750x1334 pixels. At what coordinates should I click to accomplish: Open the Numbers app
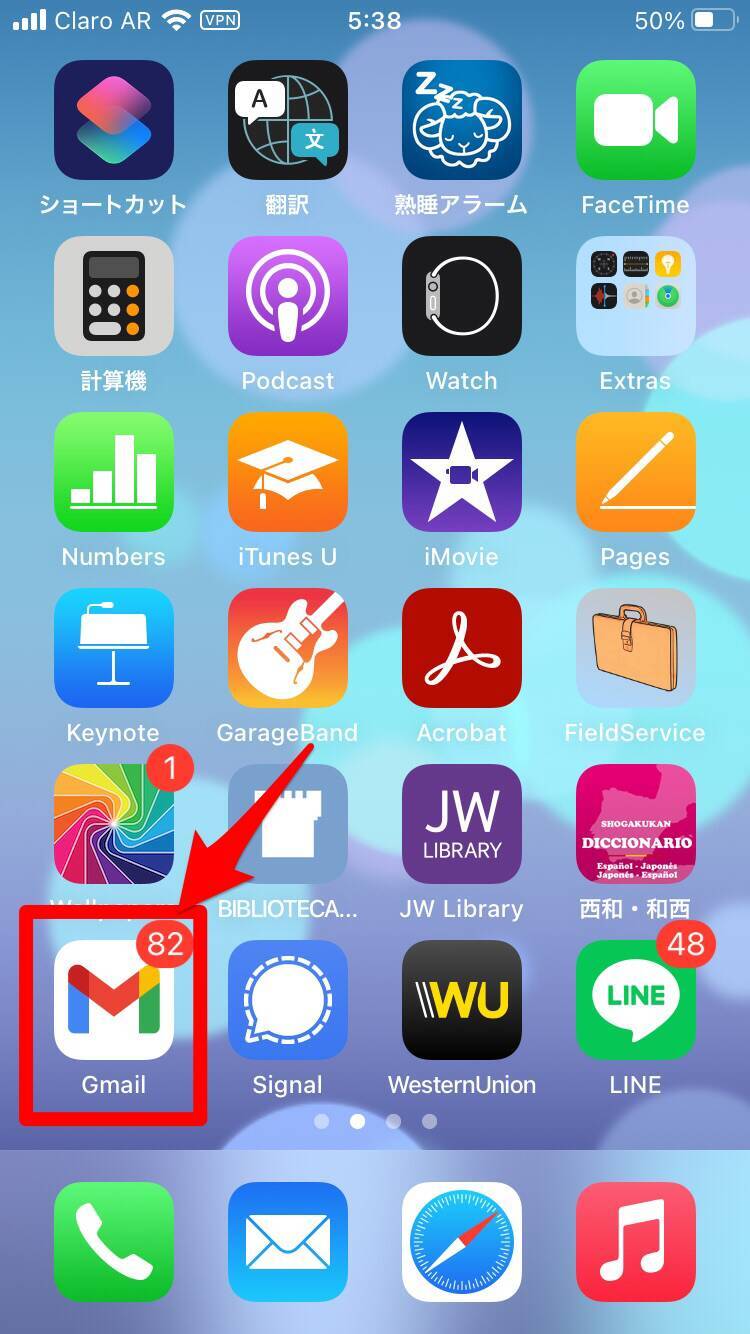coord(113,472)
